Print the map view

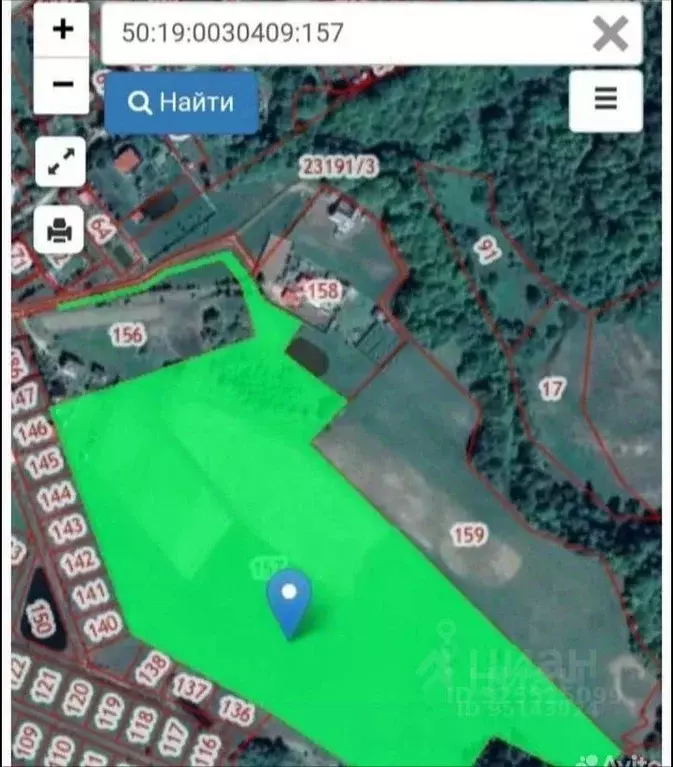[x=60, y=232]
